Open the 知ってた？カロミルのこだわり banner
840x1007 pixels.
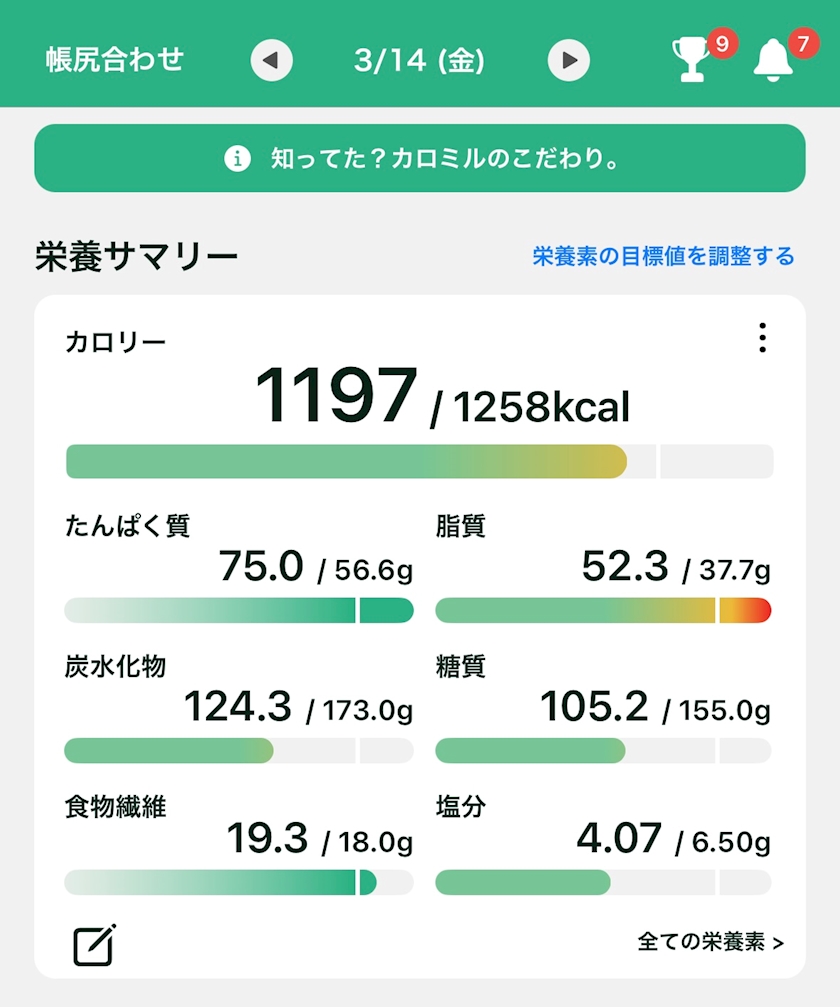(420, 158)
